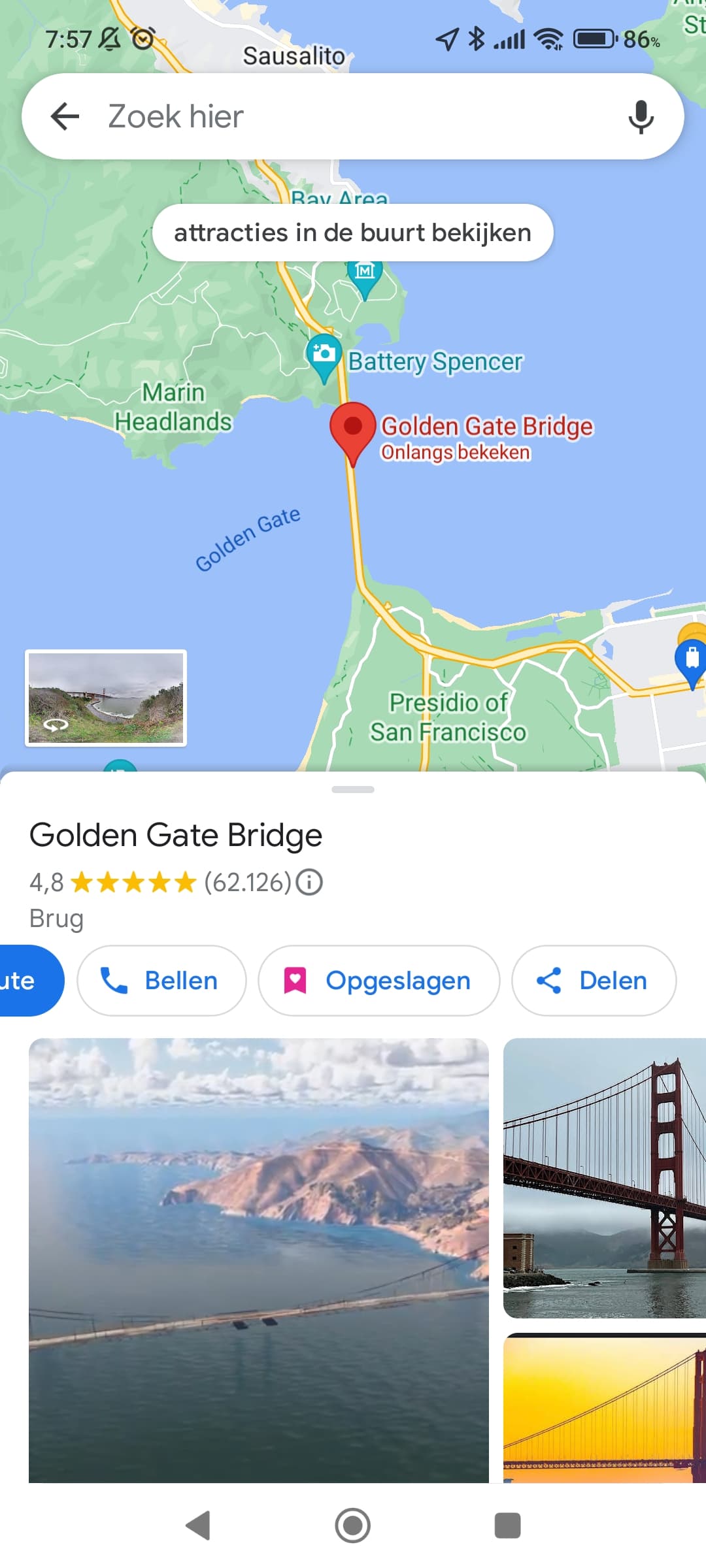Open the Opgeslagen saved lists button
The height and width of the screenshot is (1568, 706).
click(x=378, y=981)
